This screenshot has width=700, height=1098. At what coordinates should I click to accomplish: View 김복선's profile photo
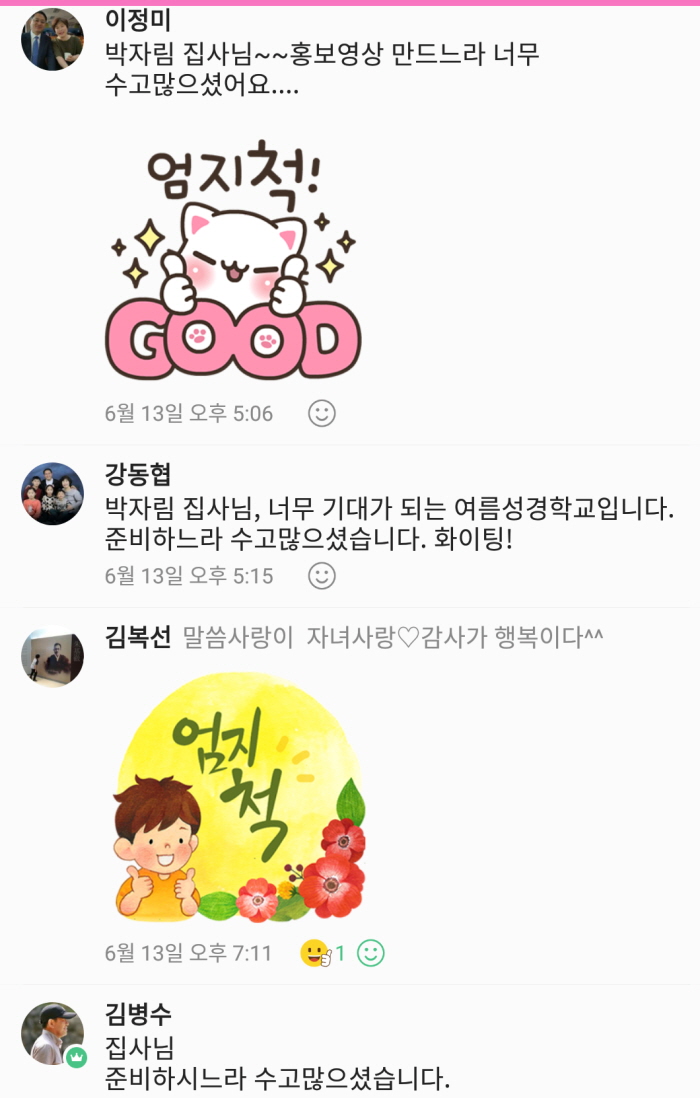tap(52, 656)
